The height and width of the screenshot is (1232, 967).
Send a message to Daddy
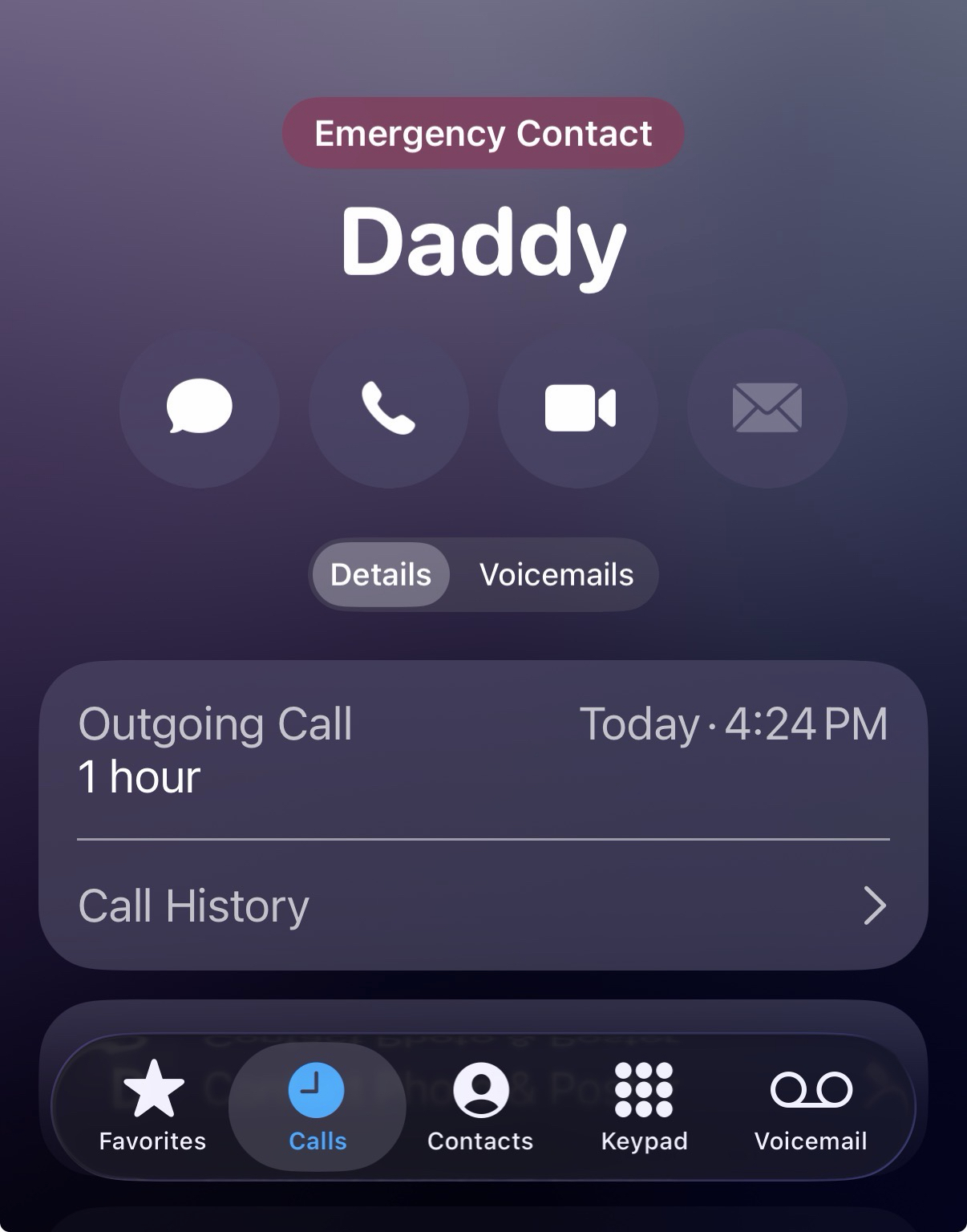point(200,407)
